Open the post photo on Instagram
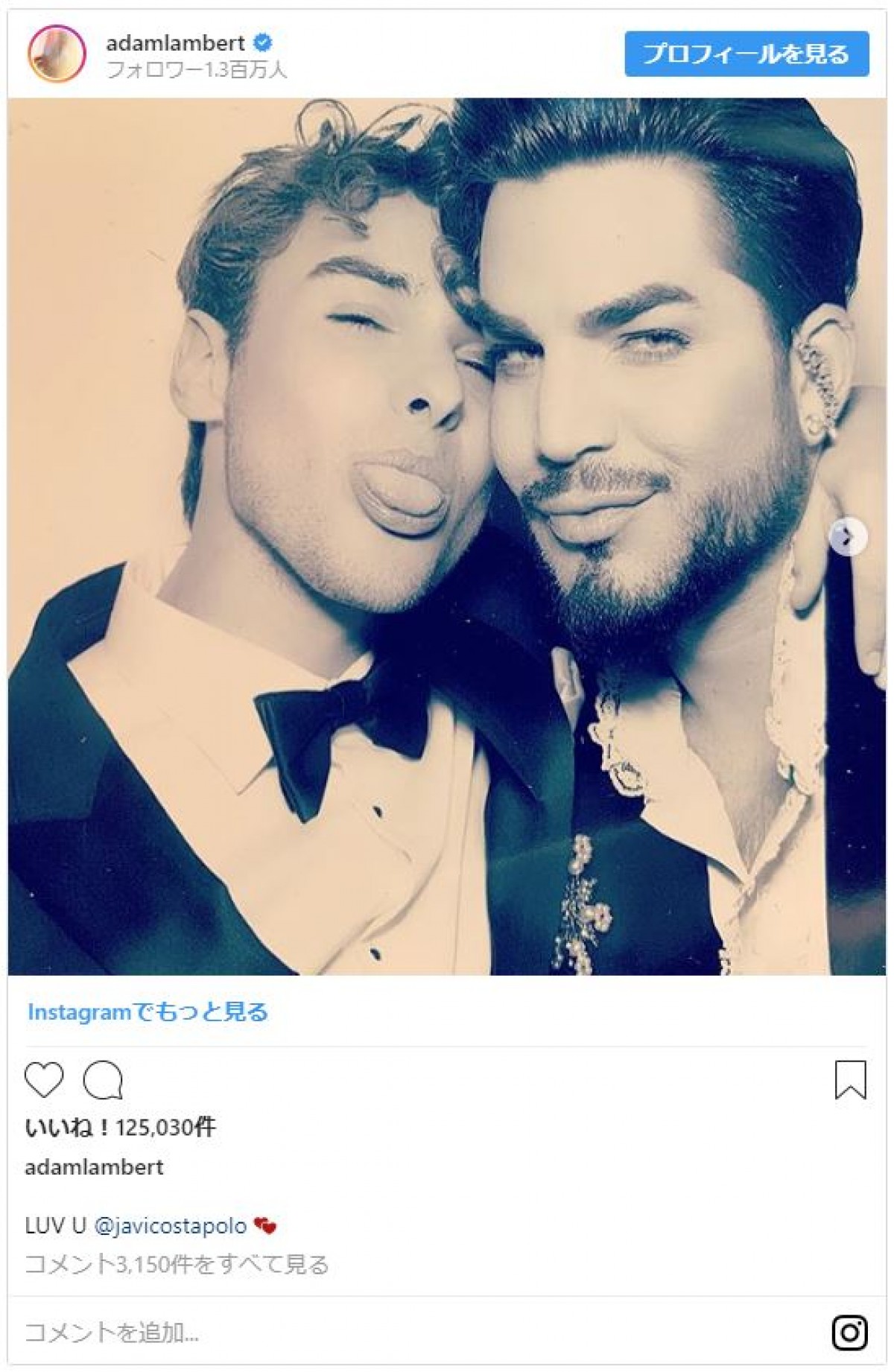894x1372 pixels. pyautogui.click(x=447, y=536)
